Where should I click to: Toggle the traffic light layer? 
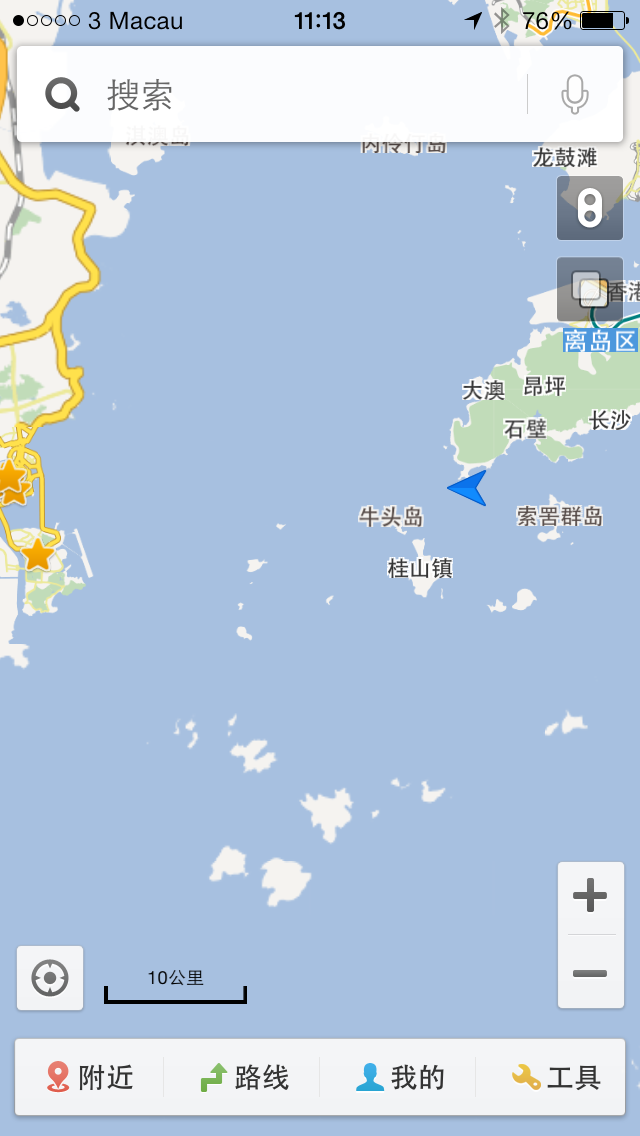click(589, 208)
